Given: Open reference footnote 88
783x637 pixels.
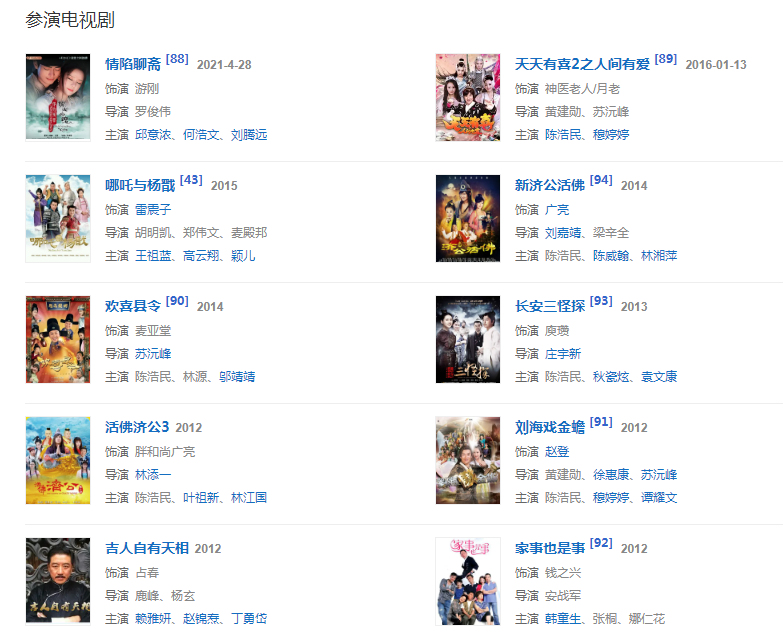Looking at the screenshot, I should pos(177,59).
